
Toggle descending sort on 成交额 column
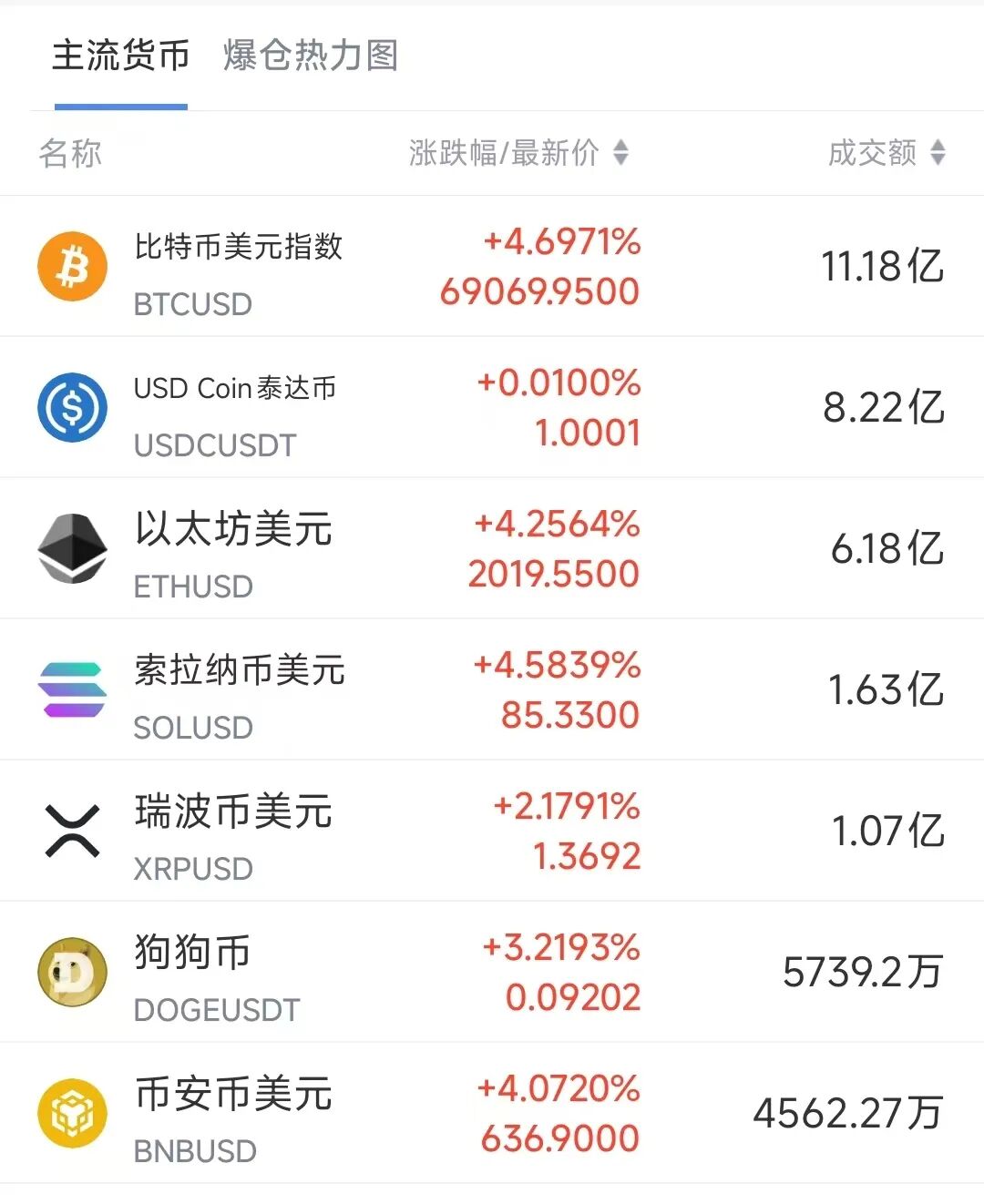point(937,157)
